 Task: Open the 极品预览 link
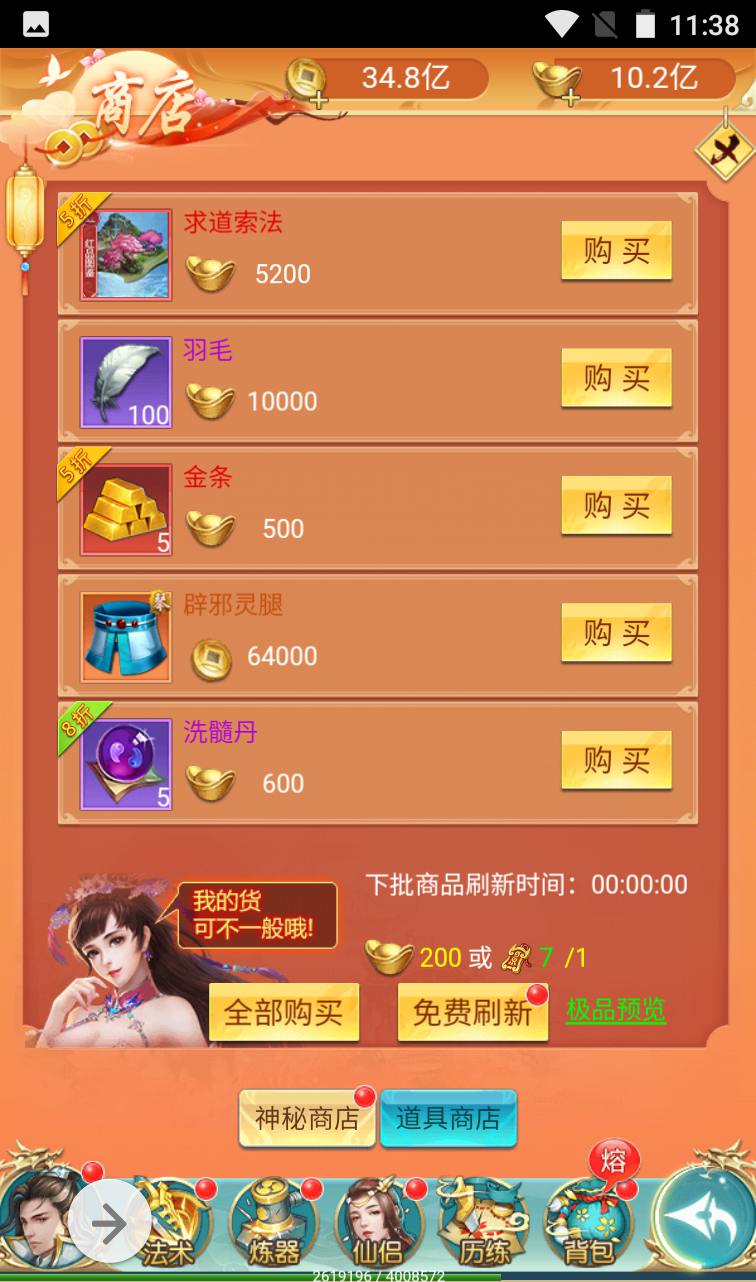[616, 1010]
